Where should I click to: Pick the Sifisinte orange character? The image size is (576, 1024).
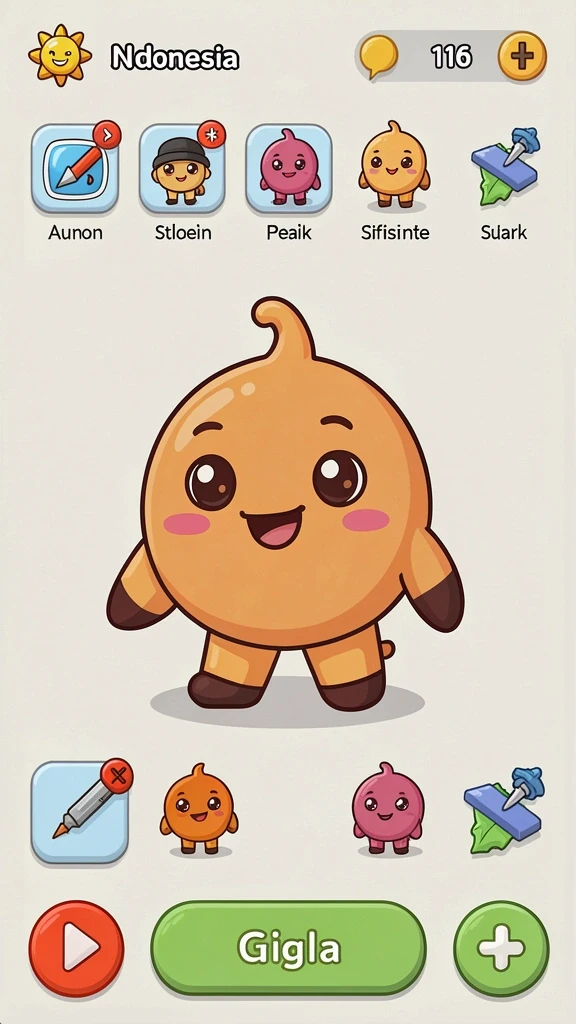[x=394, y=165]
